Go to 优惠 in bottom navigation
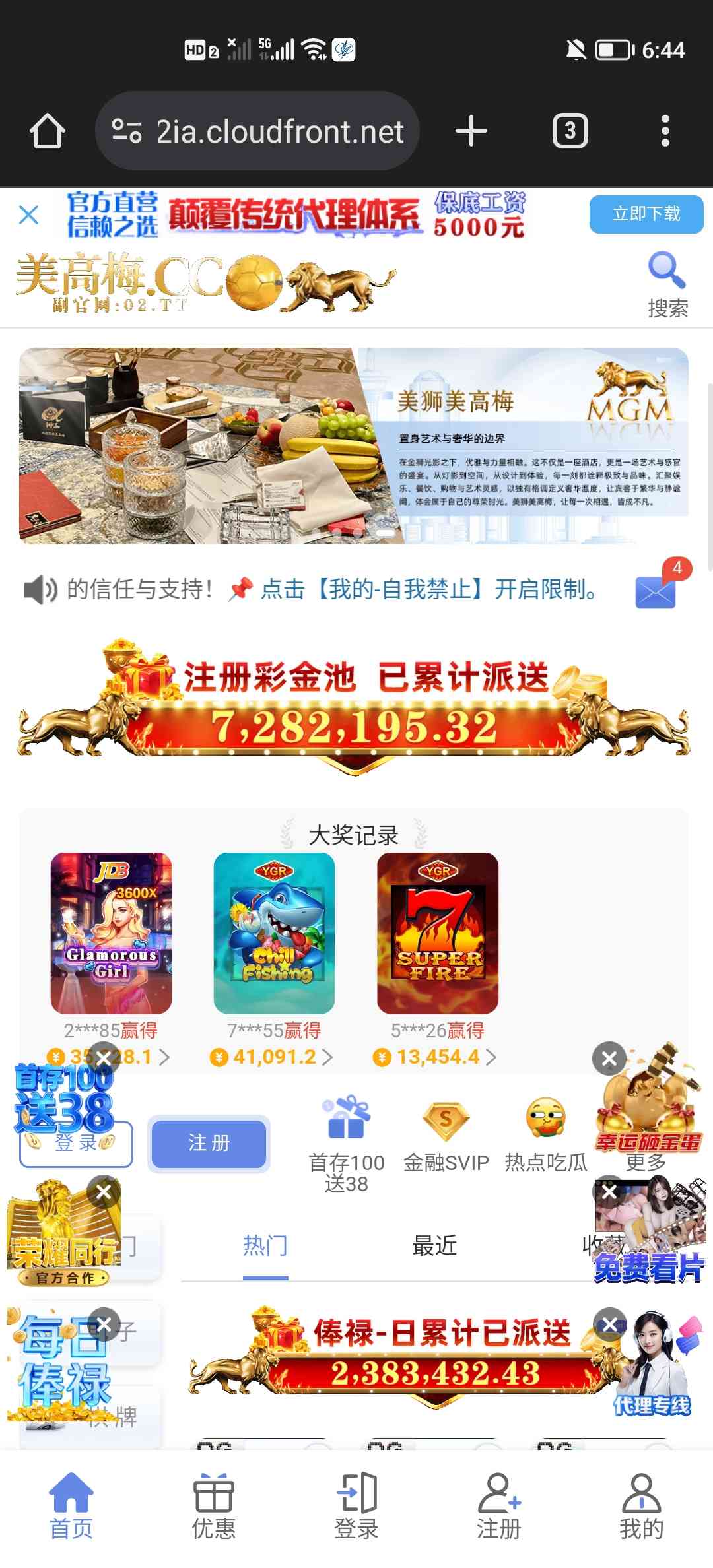The image size is (713, 1568). [213, 1506]
